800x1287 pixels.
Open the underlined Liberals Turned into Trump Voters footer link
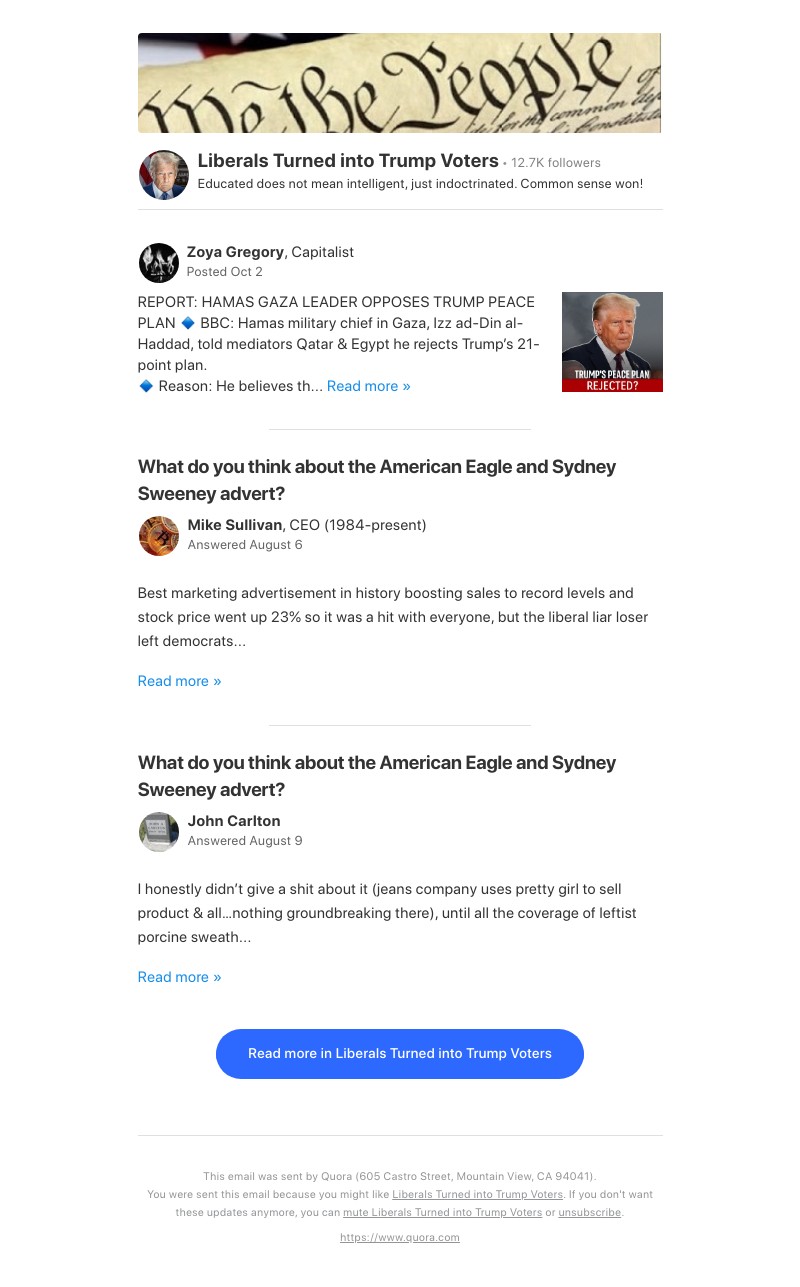click(477, 1194)
